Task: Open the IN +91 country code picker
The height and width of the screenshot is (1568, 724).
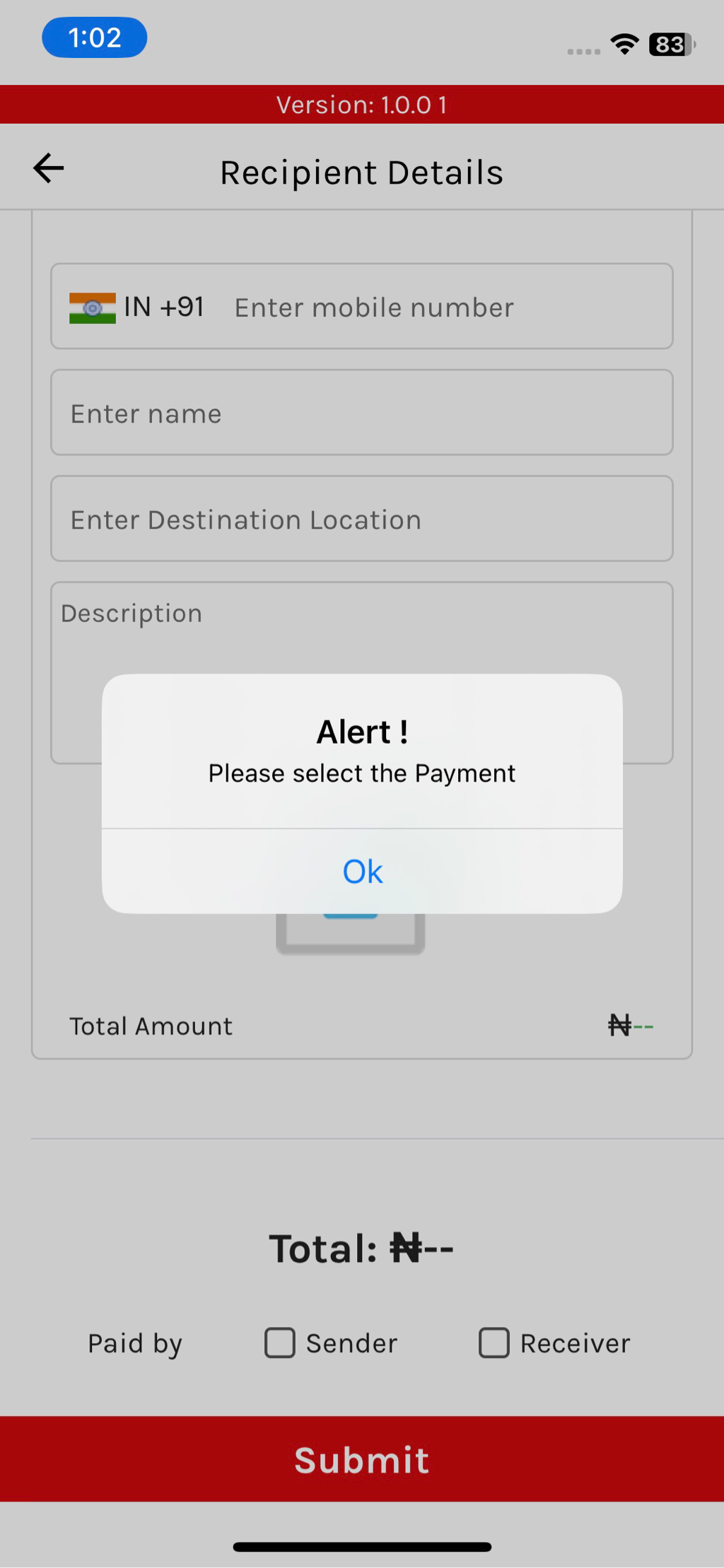Action: pyautogui.click(x=137, y=308)
